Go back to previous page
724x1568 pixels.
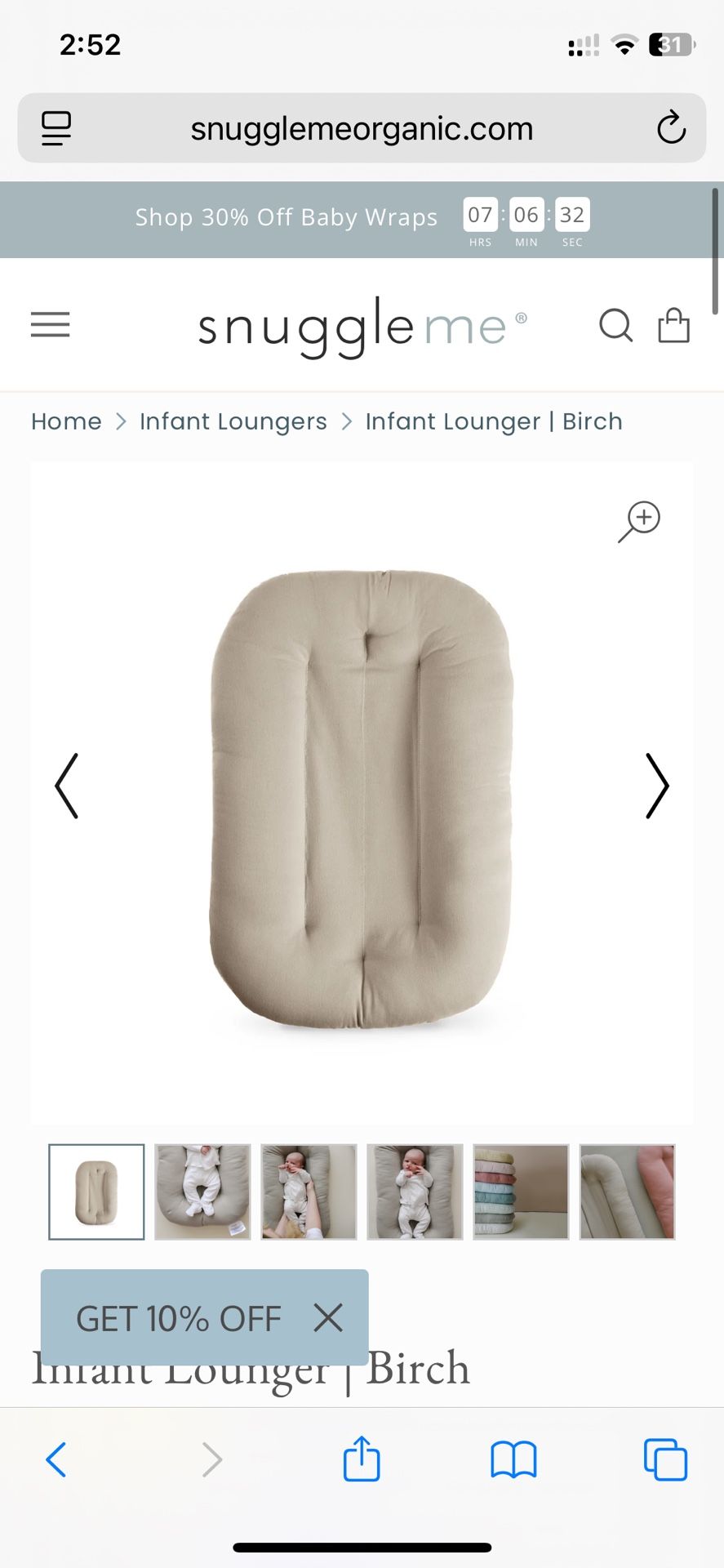56,1459
